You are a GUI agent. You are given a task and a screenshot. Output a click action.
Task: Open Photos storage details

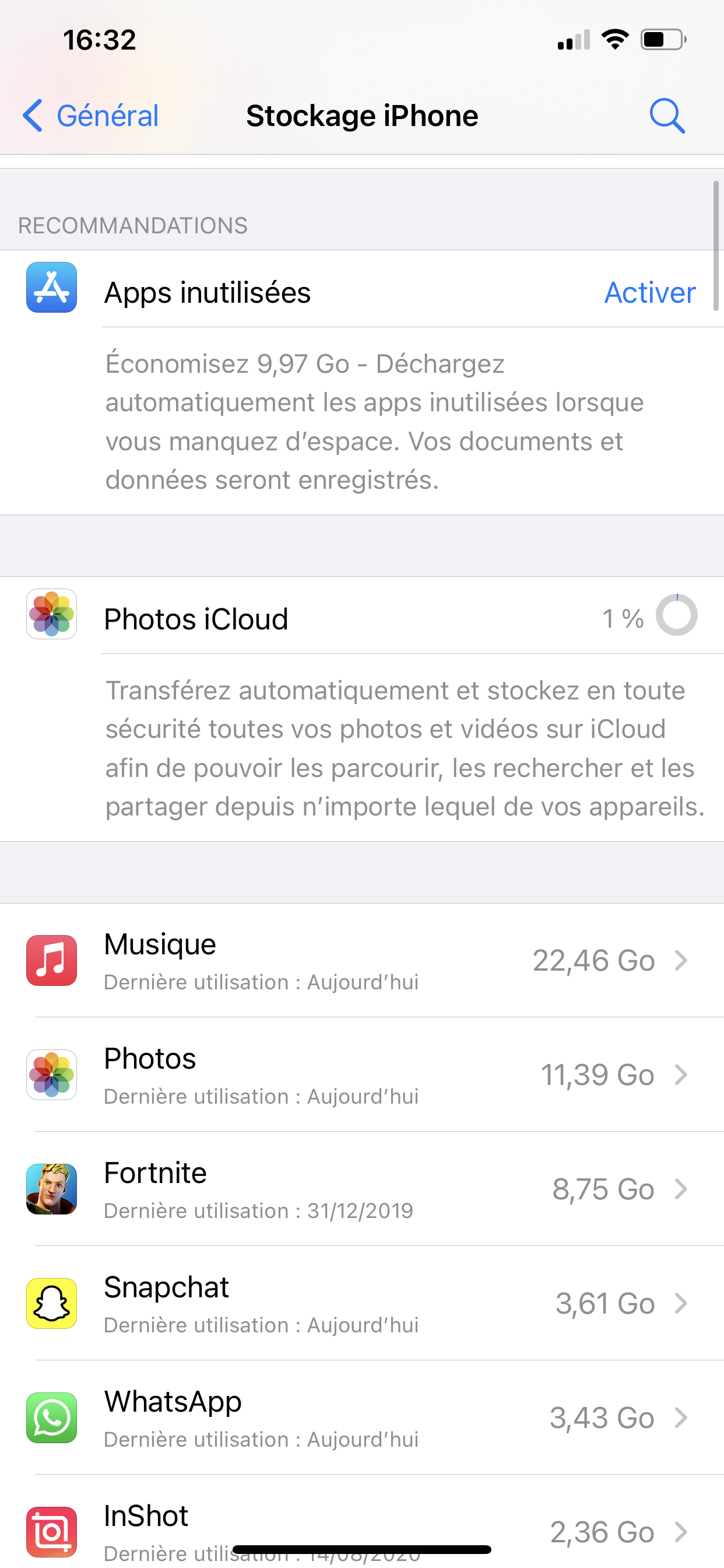362,1075
